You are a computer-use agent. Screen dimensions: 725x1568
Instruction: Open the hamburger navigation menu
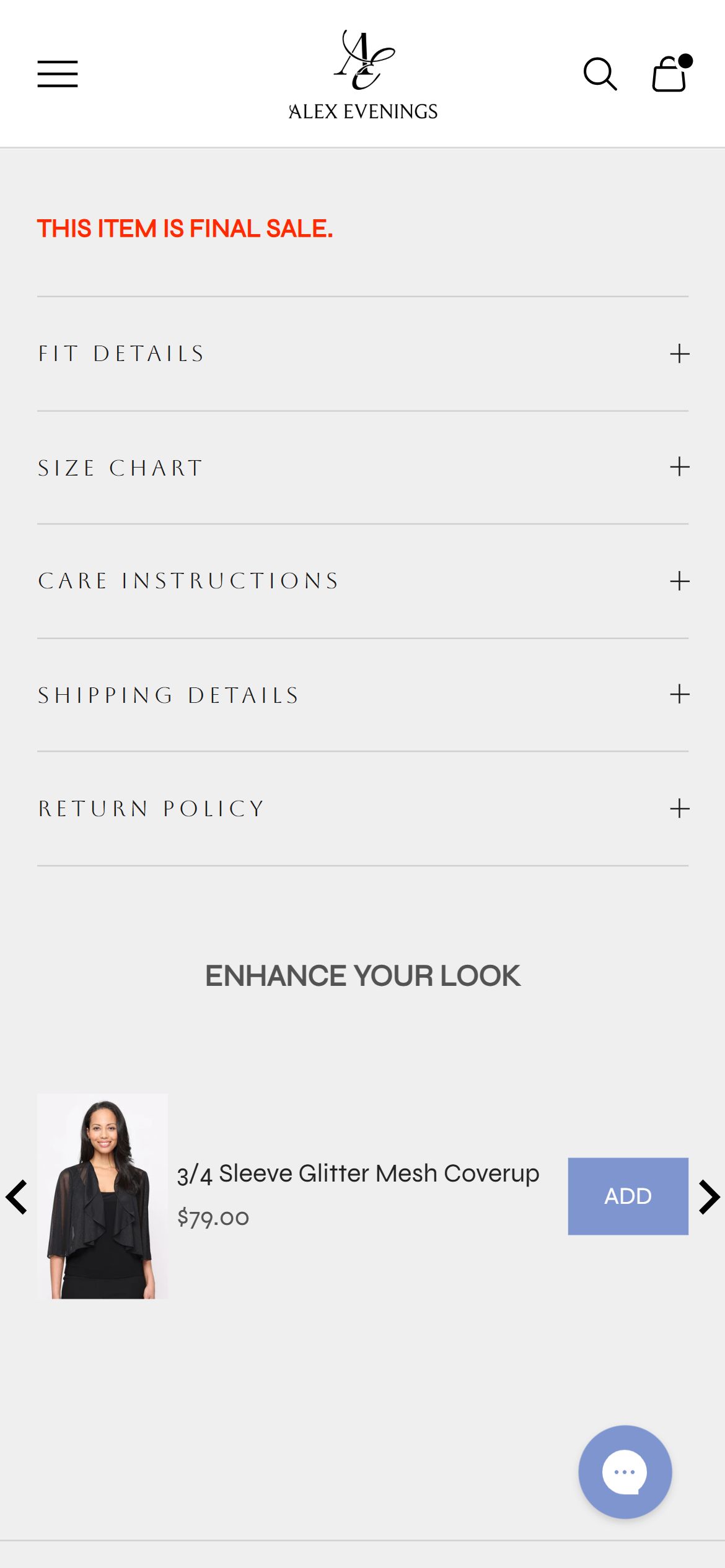pyautogui.click(x=57, y=74)
